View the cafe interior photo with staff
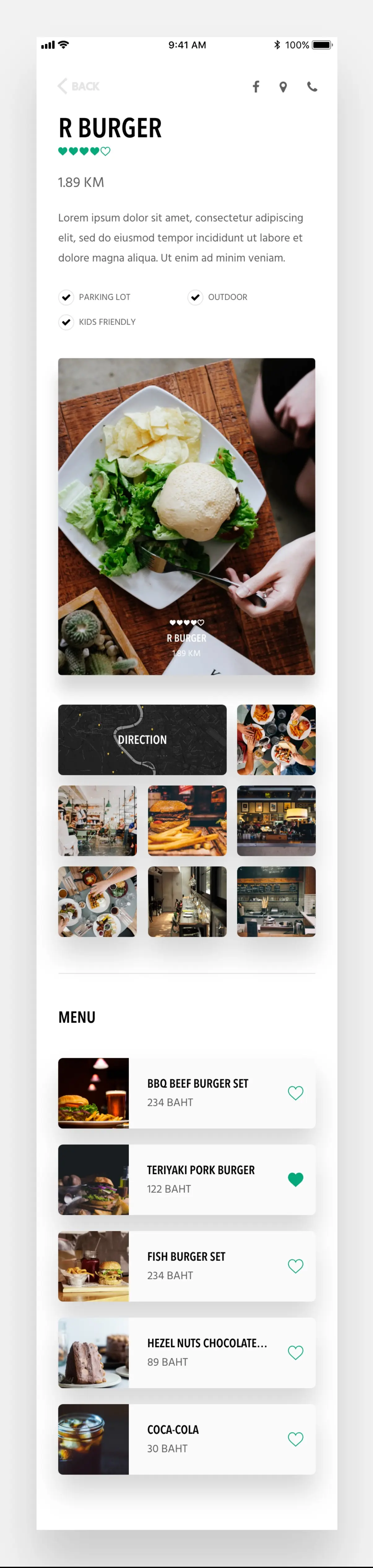 98,820
